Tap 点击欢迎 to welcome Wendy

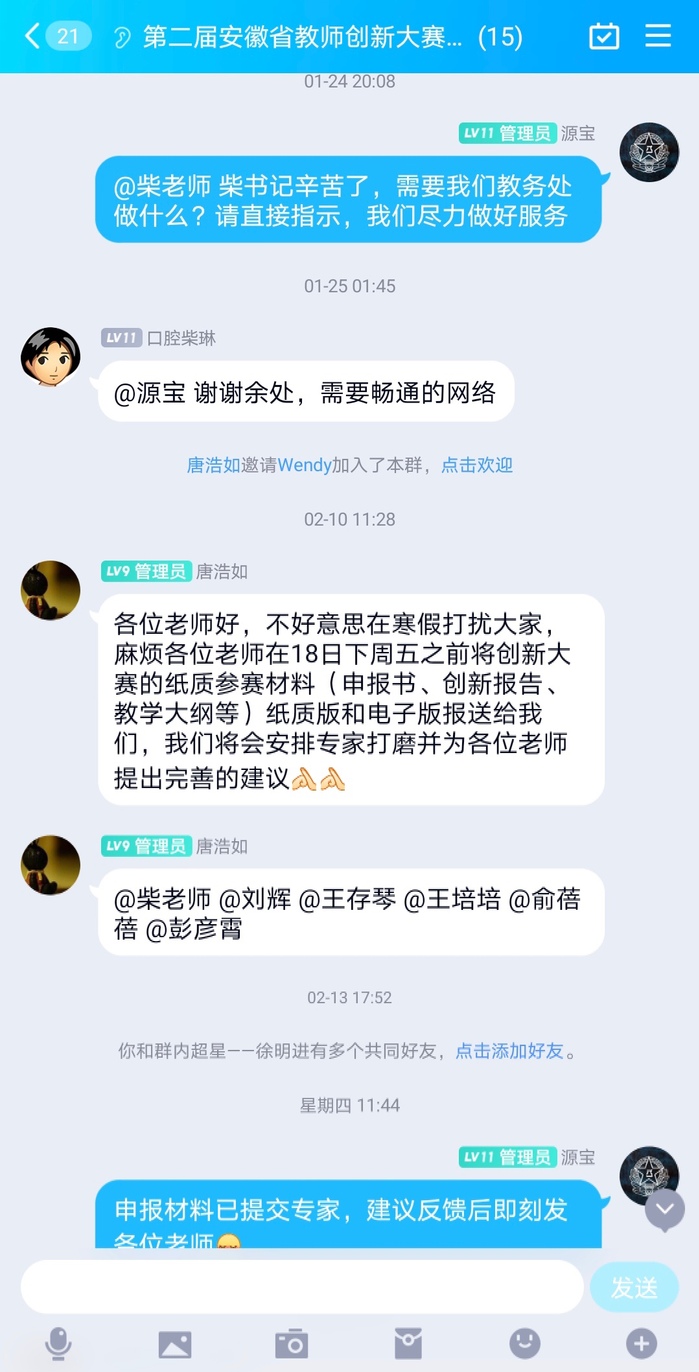click(477, 465)
